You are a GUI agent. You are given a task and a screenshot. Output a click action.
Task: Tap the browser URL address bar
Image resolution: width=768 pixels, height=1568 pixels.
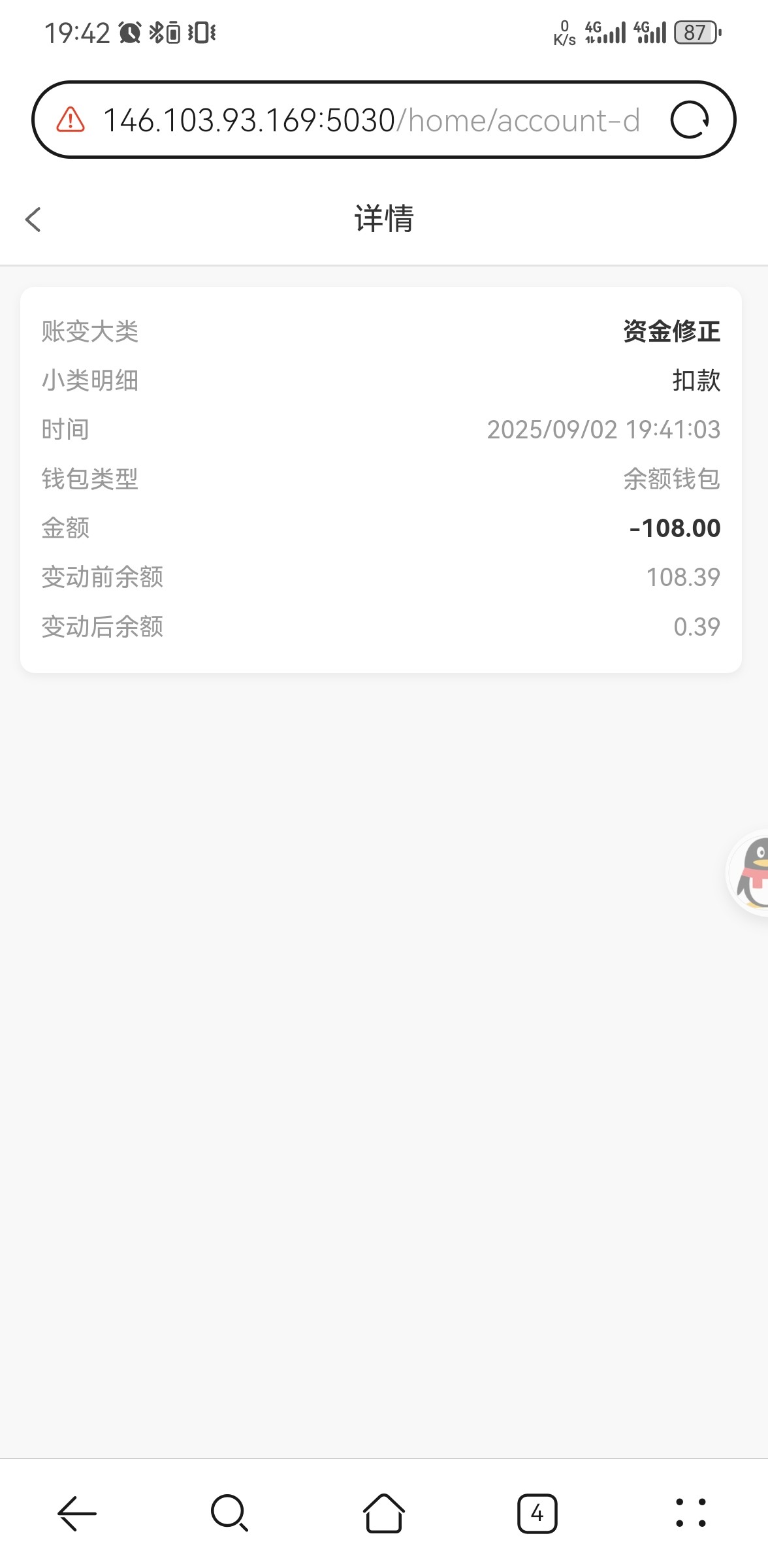pos(371,121)
